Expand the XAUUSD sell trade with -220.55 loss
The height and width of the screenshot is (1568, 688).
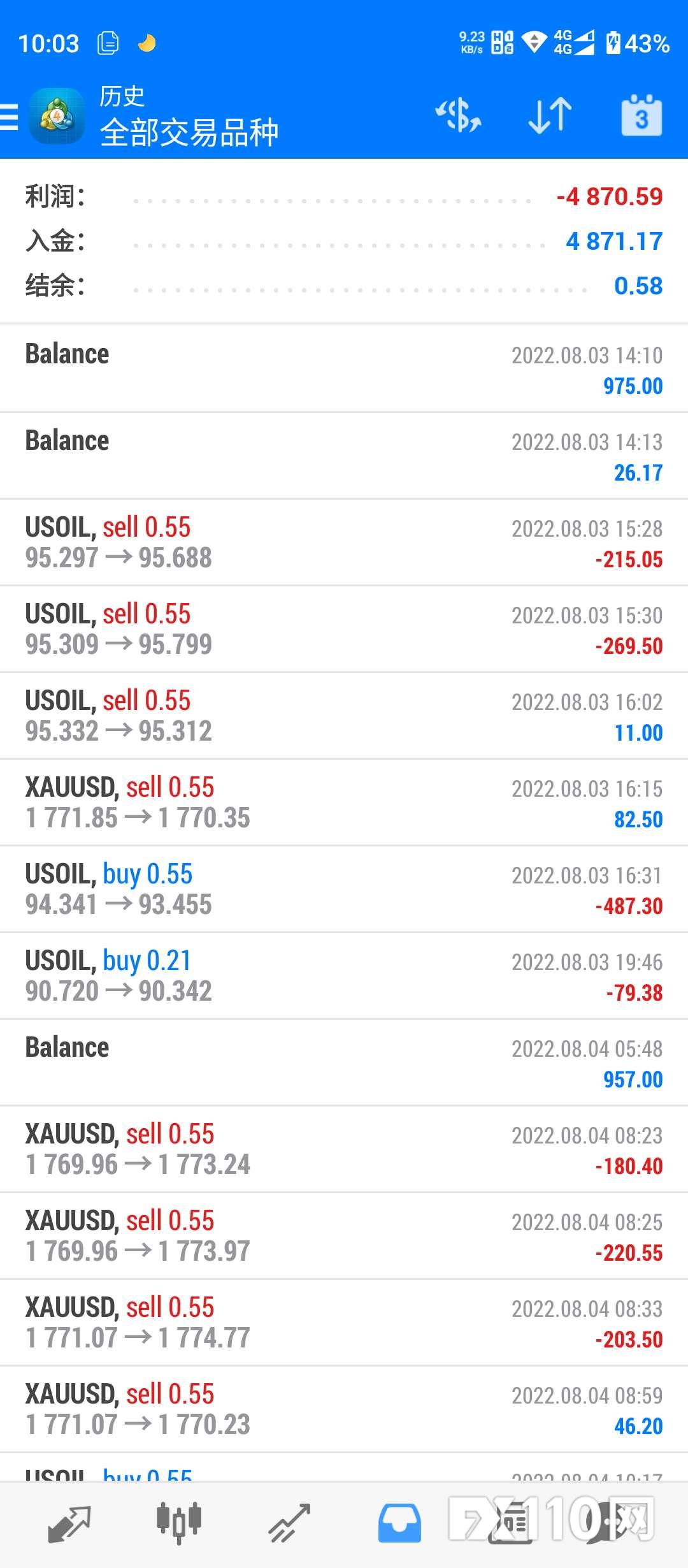click(344, 1236)
